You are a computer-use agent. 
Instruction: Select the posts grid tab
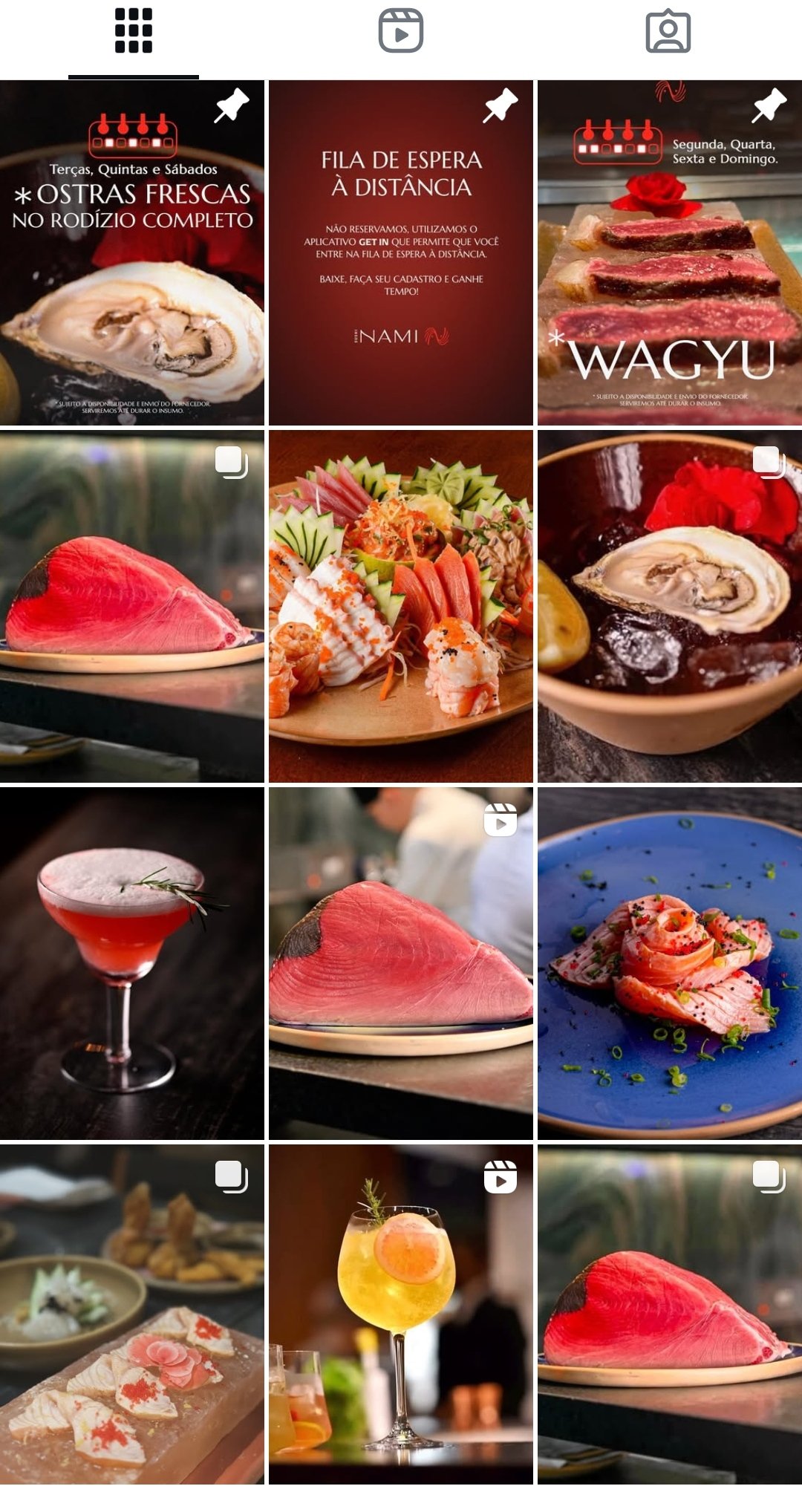click(134, 31)
